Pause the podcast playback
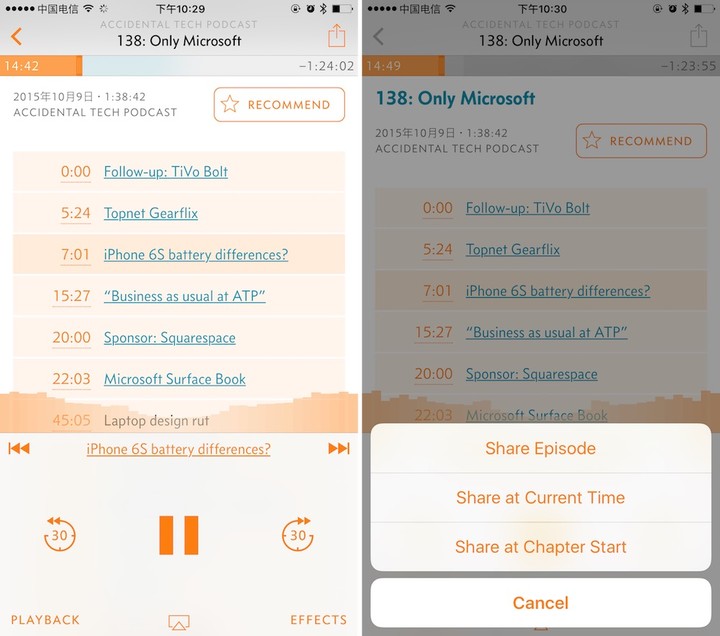 [x=179, y=535]
